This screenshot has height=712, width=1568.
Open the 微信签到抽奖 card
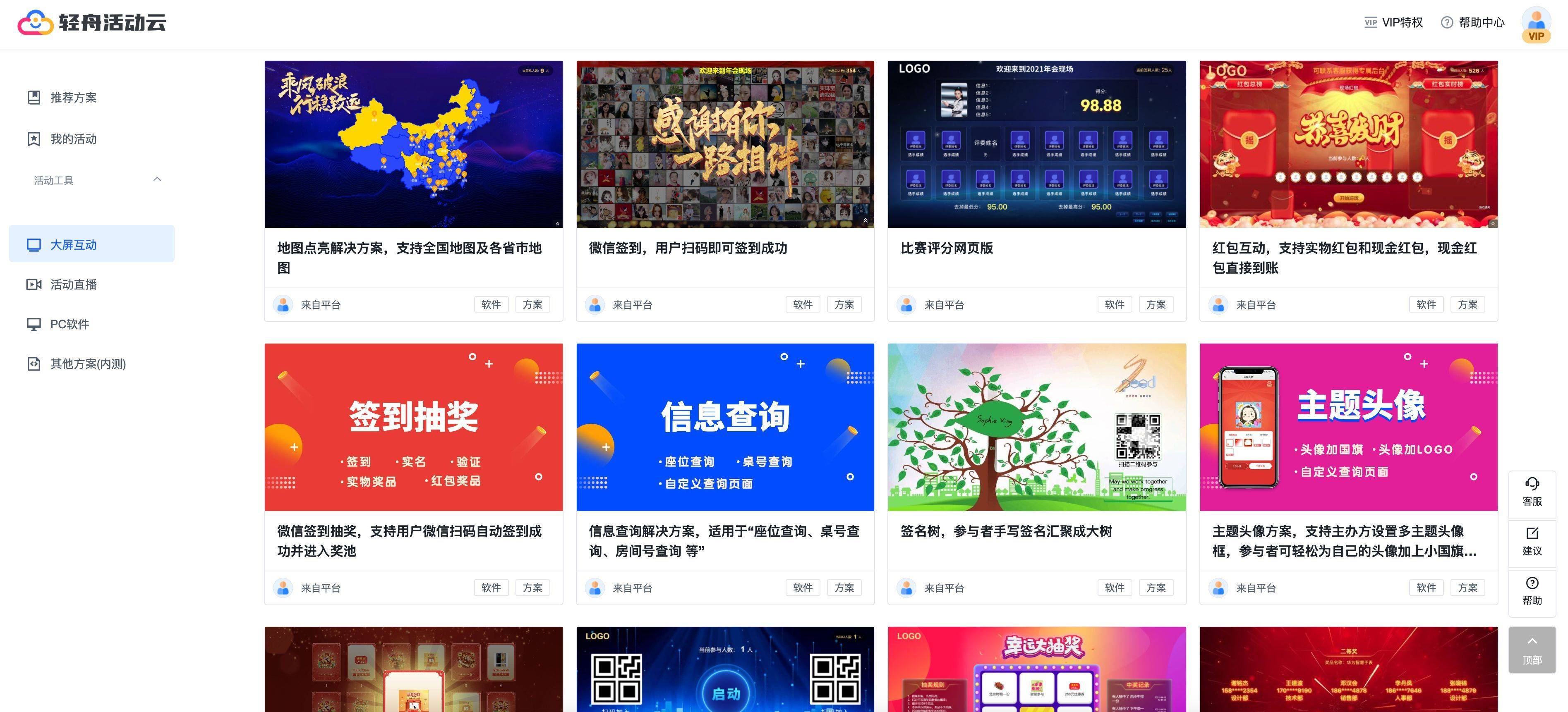[413, 427]
